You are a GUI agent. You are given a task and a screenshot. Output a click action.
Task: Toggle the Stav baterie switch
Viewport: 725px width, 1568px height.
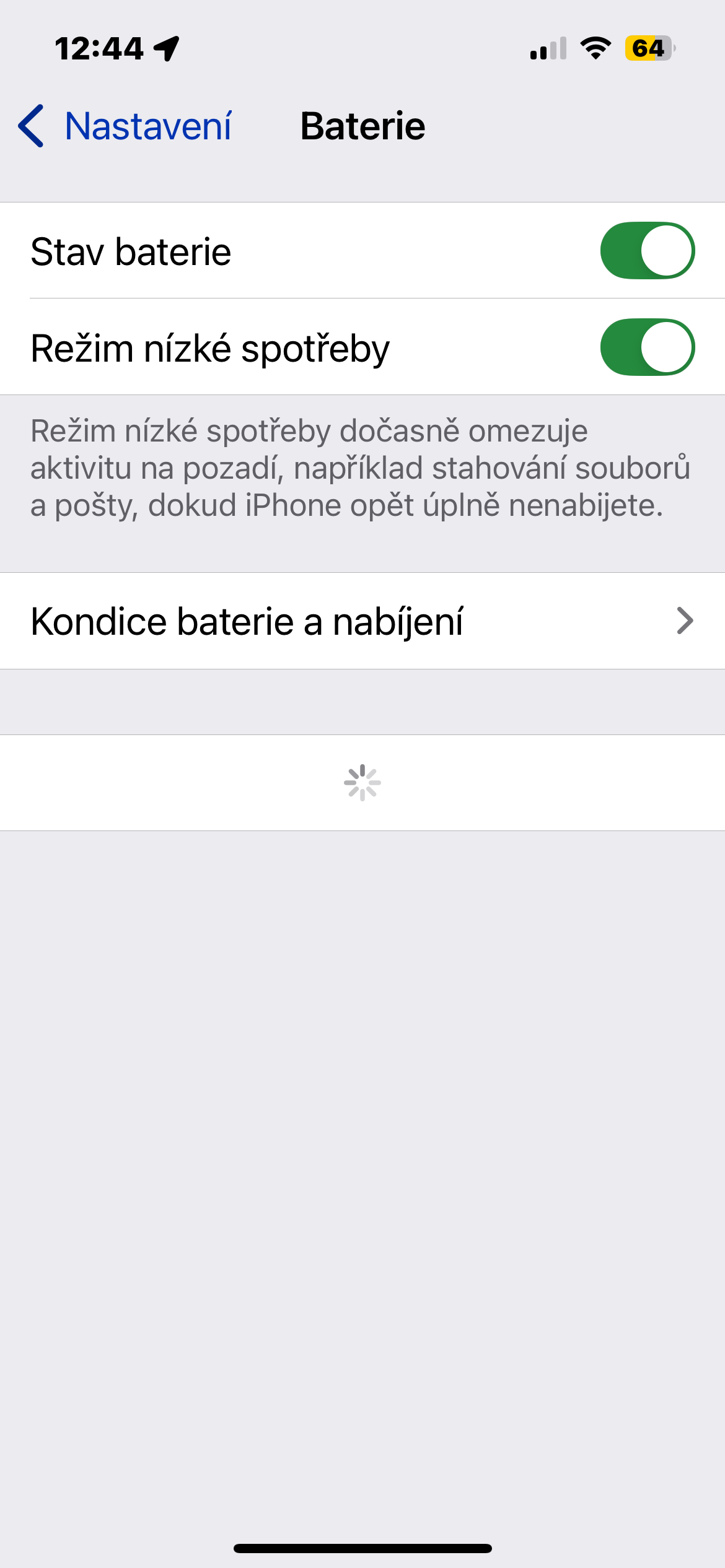click(x=647, y=251)
